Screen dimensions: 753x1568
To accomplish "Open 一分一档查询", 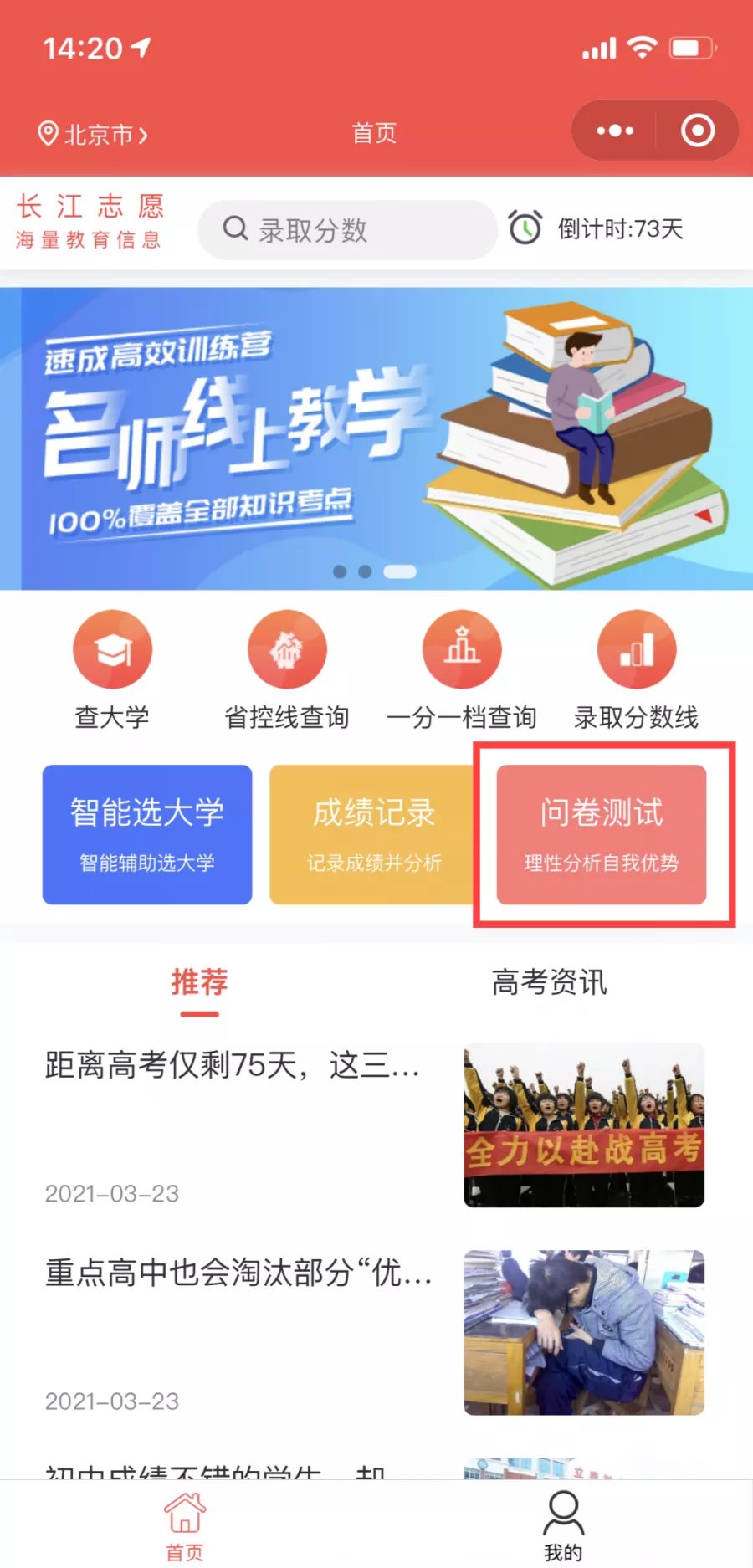I will [462, 669].
